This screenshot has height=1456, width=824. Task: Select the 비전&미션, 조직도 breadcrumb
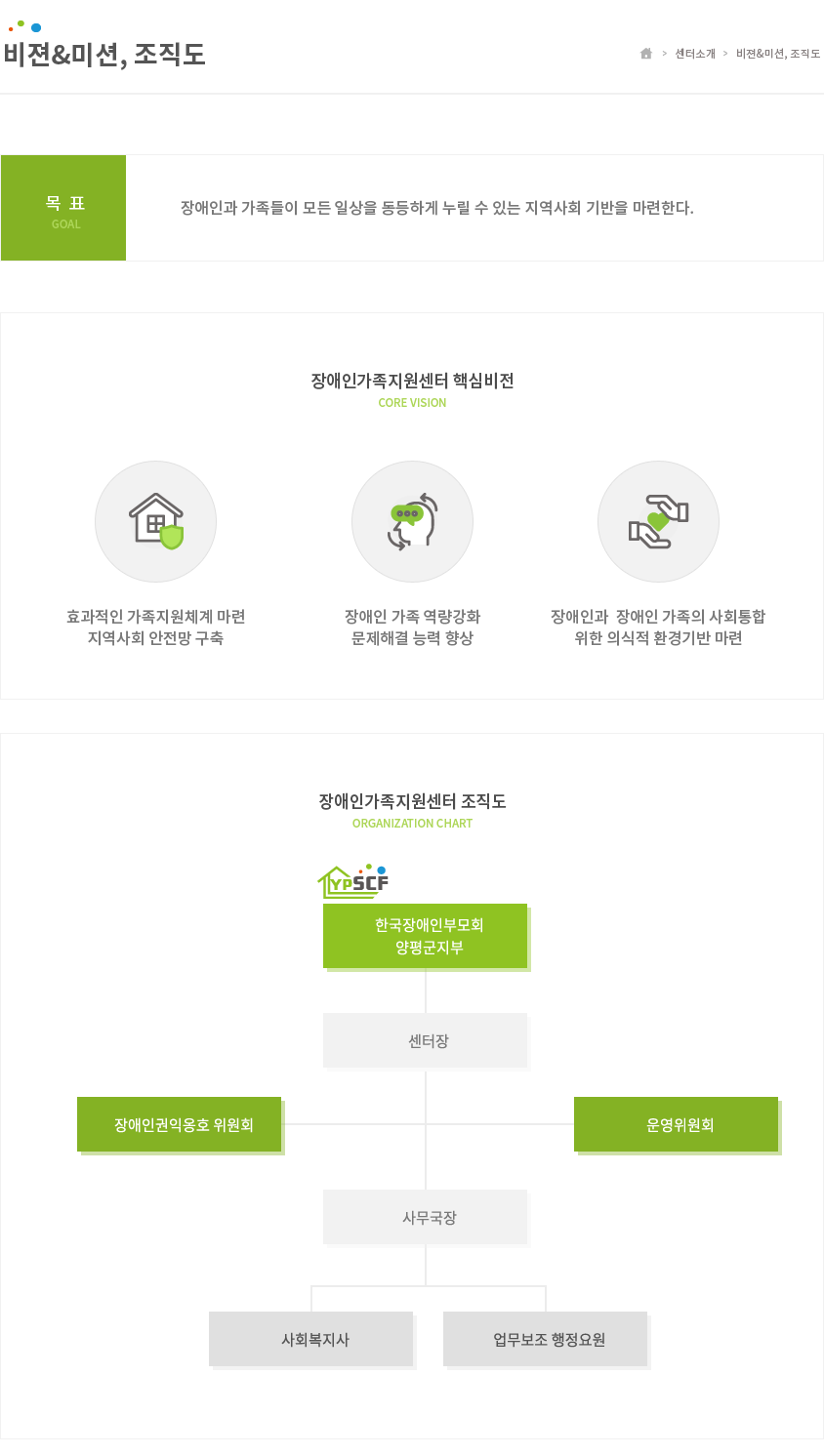(778, 54)
